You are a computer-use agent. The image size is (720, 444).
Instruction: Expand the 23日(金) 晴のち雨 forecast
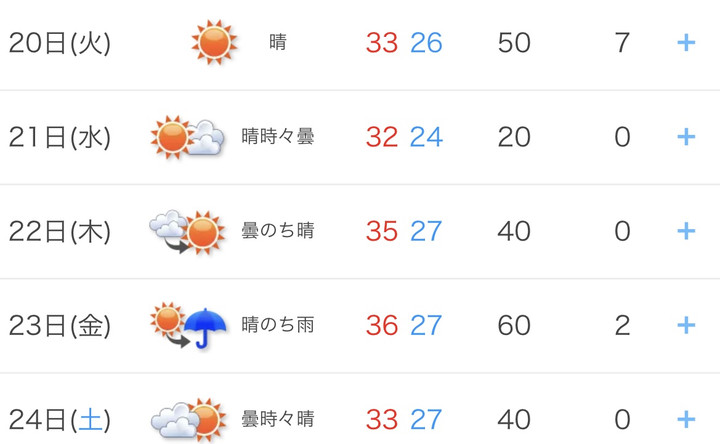686,325
